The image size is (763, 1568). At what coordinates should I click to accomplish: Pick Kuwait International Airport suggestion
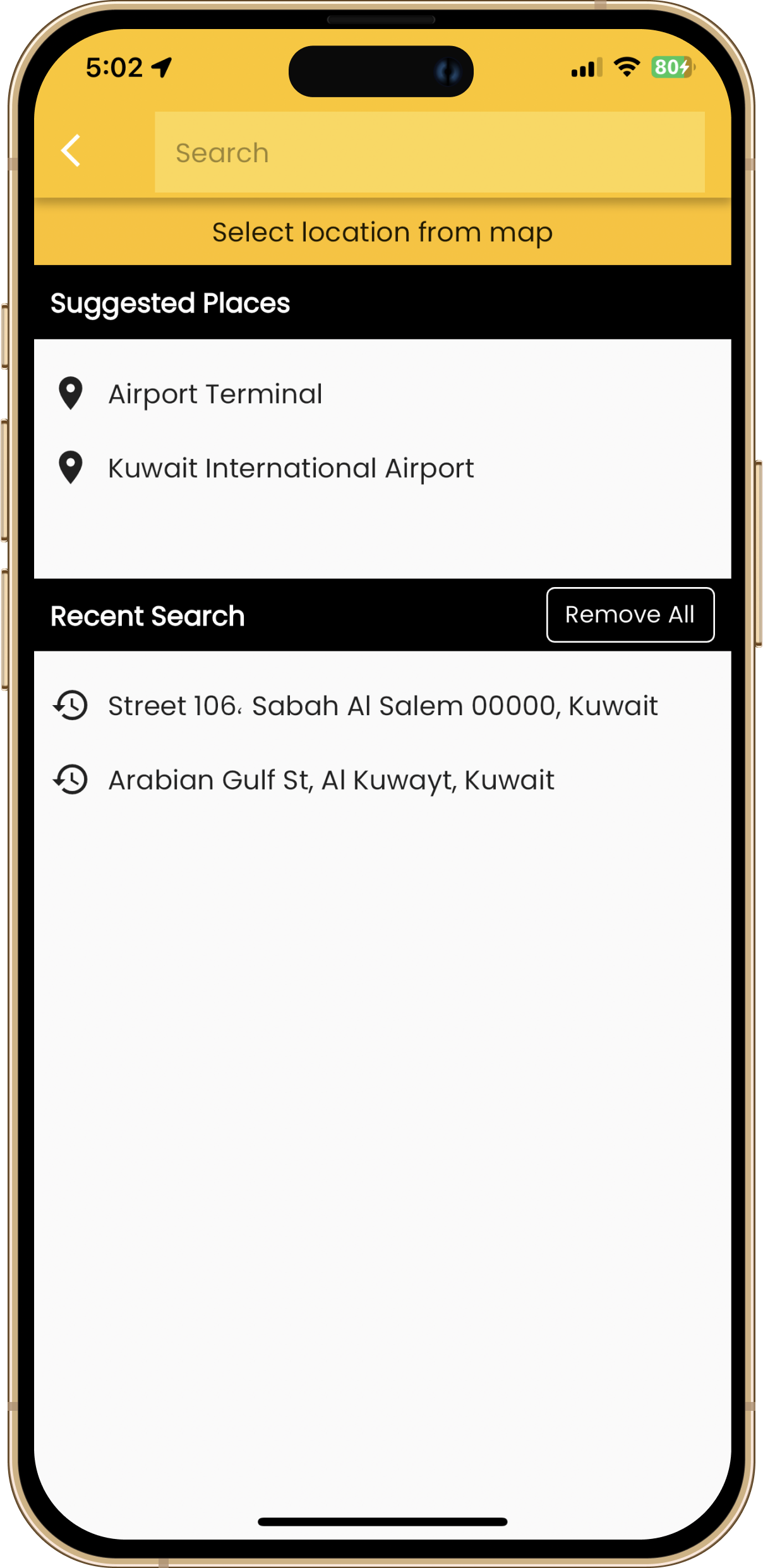coord(291,468)
